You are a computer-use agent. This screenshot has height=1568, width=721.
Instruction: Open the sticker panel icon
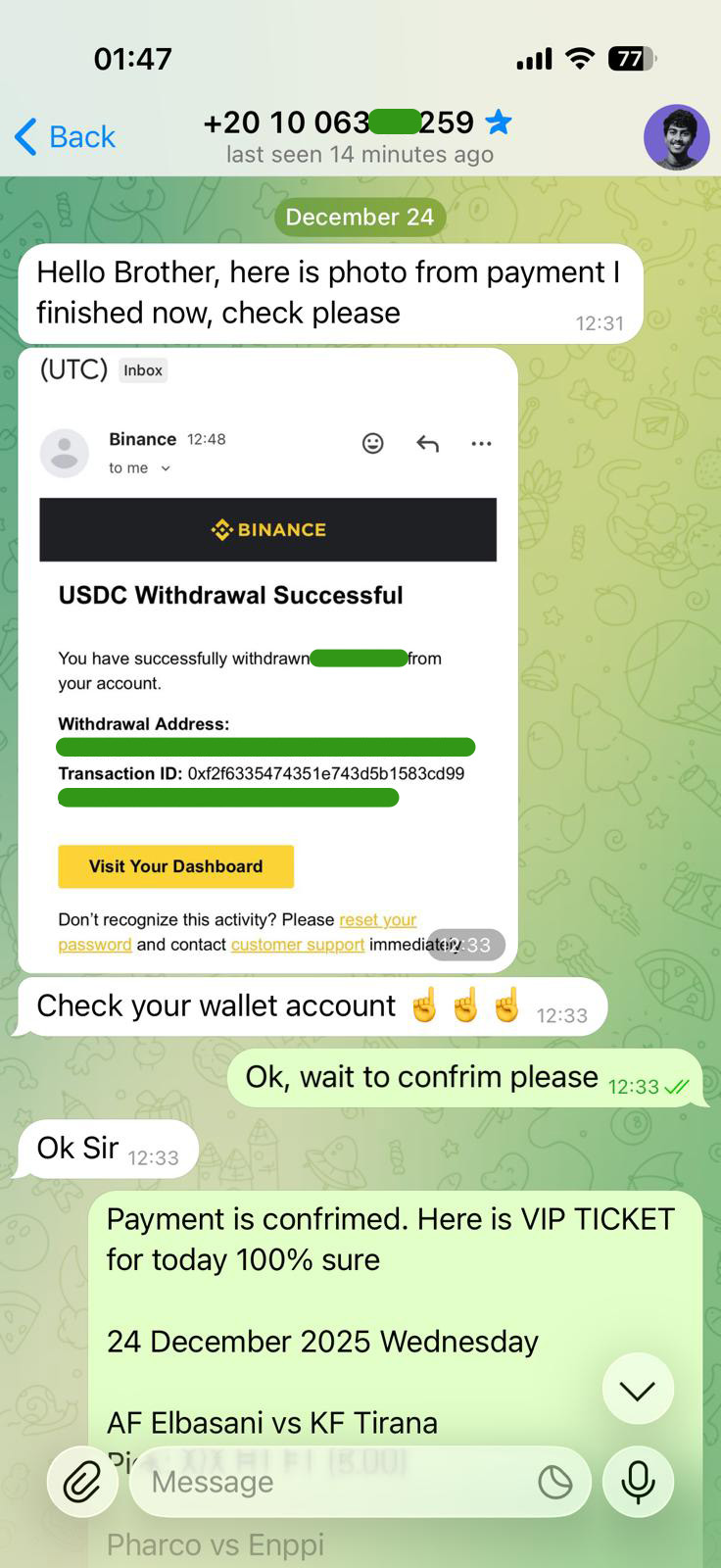(555, 1482)
